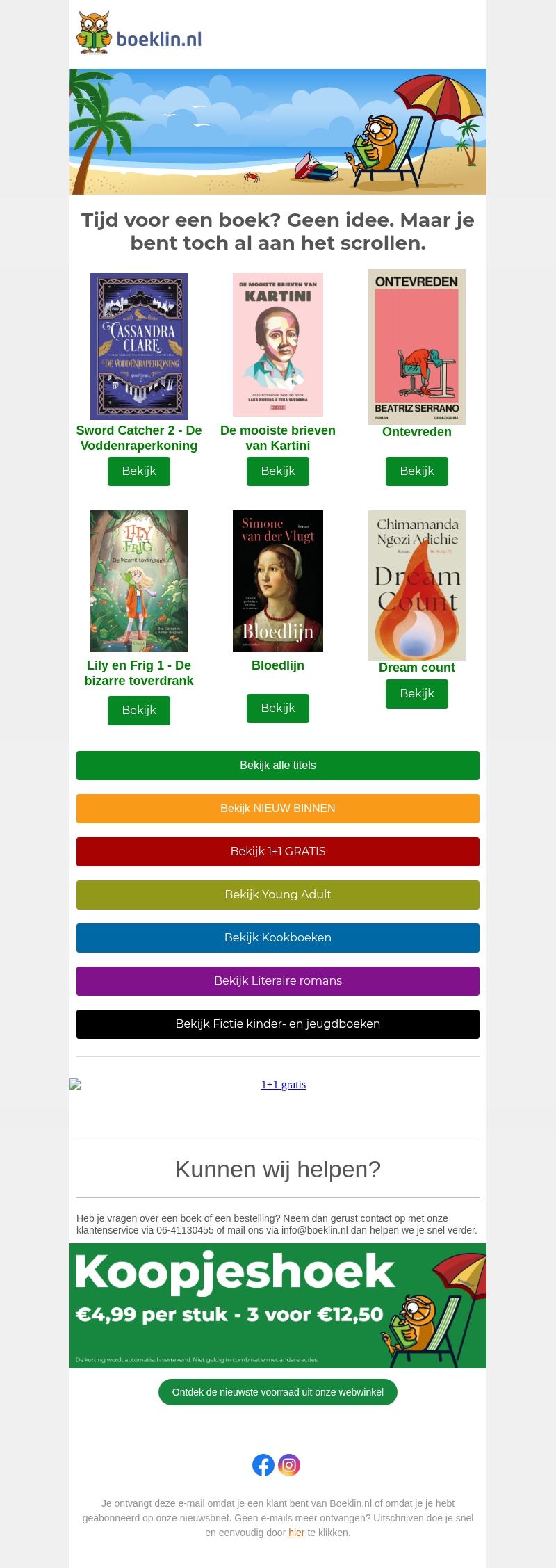The height and width of the screenshot is (1568, 556).
Task: Tap the 'hier' unsubscribe link
Action: tap(297, 1533)
